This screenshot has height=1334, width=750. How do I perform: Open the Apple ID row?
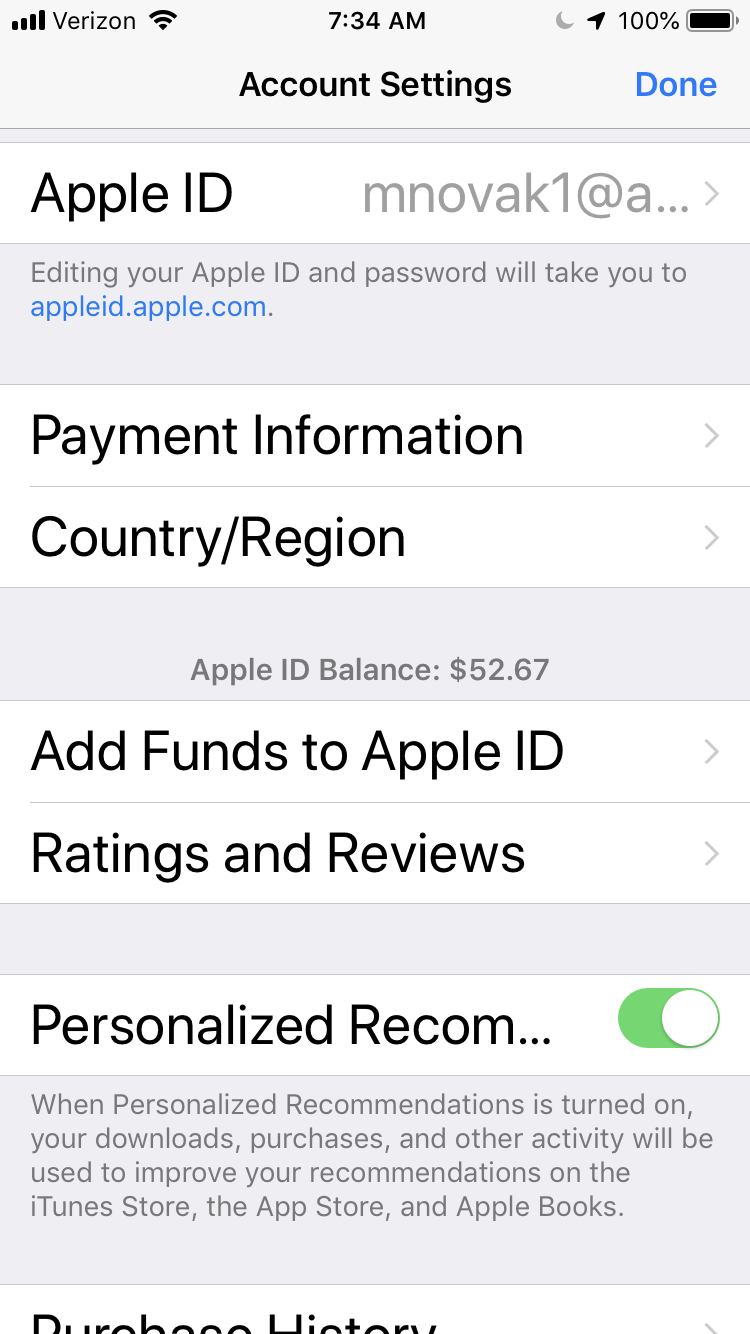click(x=375, y=194)
